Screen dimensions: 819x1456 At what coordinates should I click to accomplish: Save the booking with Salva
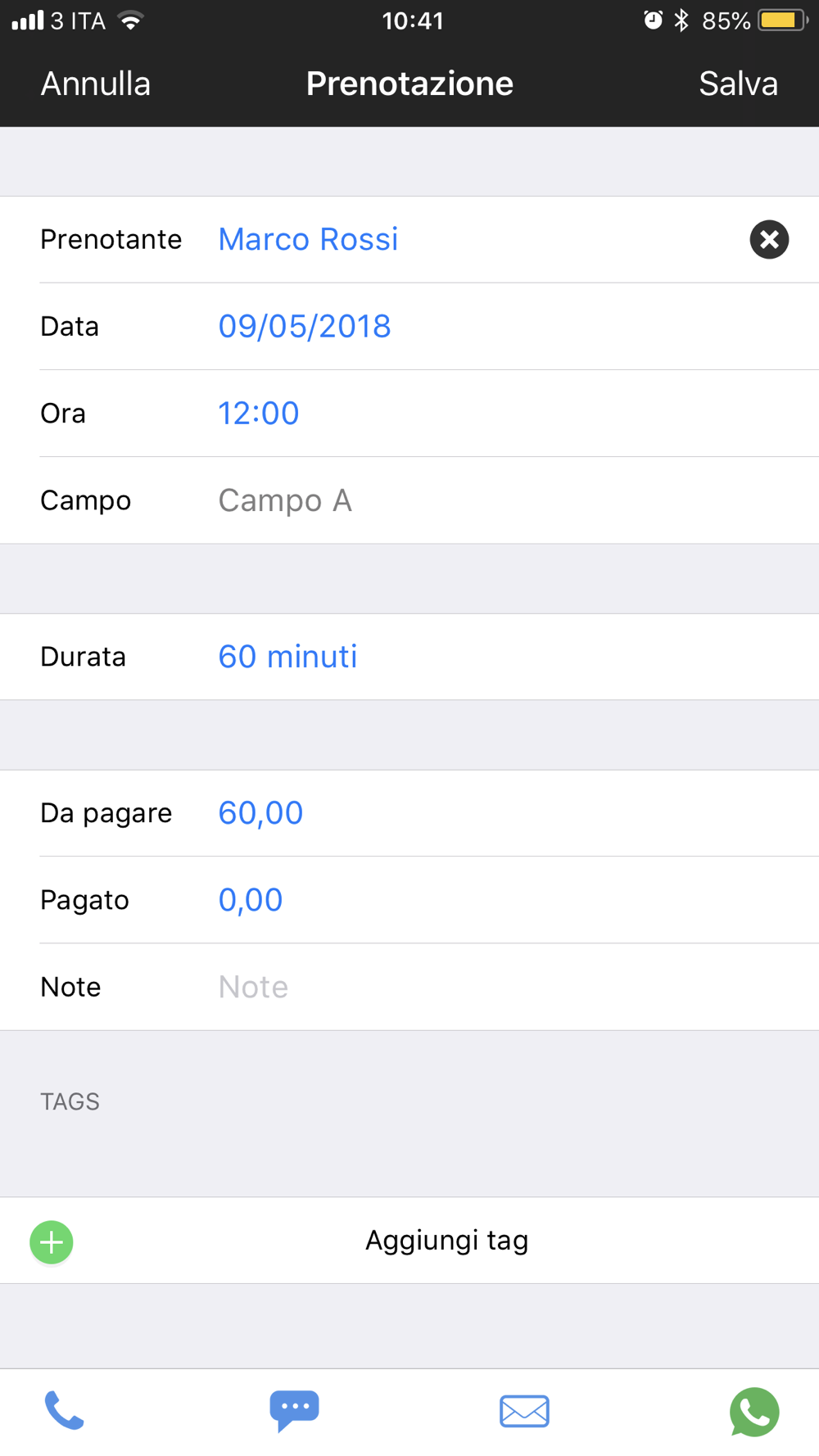pos(738,84)
